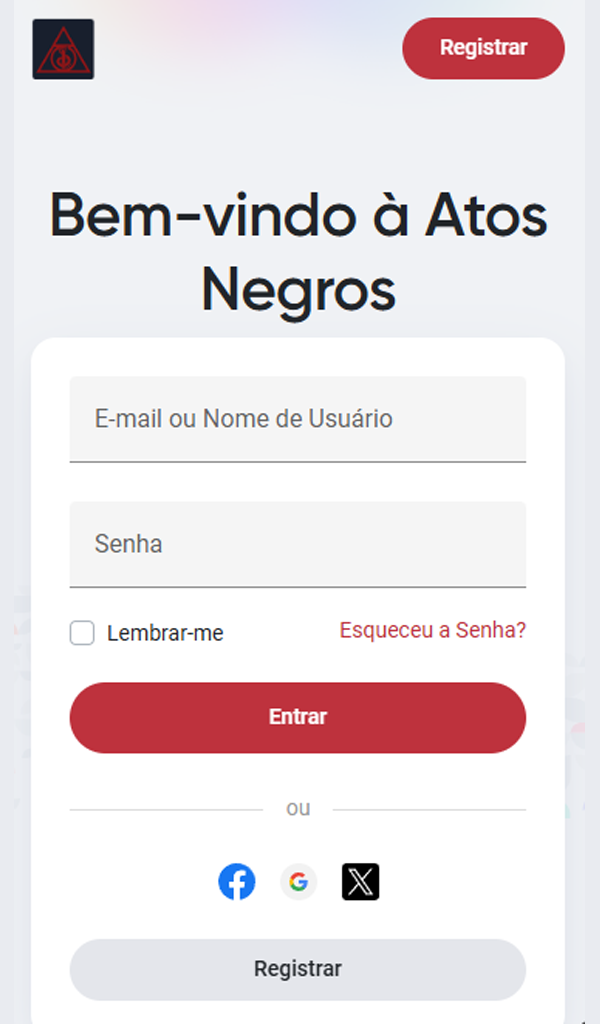This screenshot has width=600, height=1024.
Task: Tap the Entrar login button
Action: pos(298,718)
